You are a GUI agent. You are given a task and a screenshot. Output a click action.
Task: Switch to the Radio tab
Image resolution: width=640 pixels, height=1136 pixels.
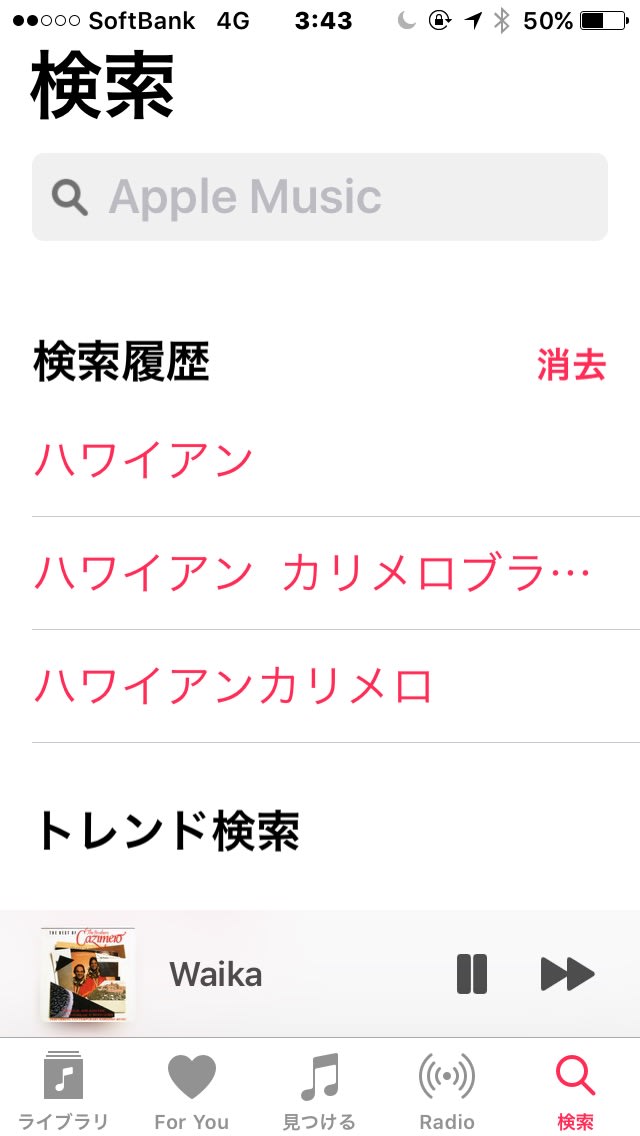coord(447,1090)
